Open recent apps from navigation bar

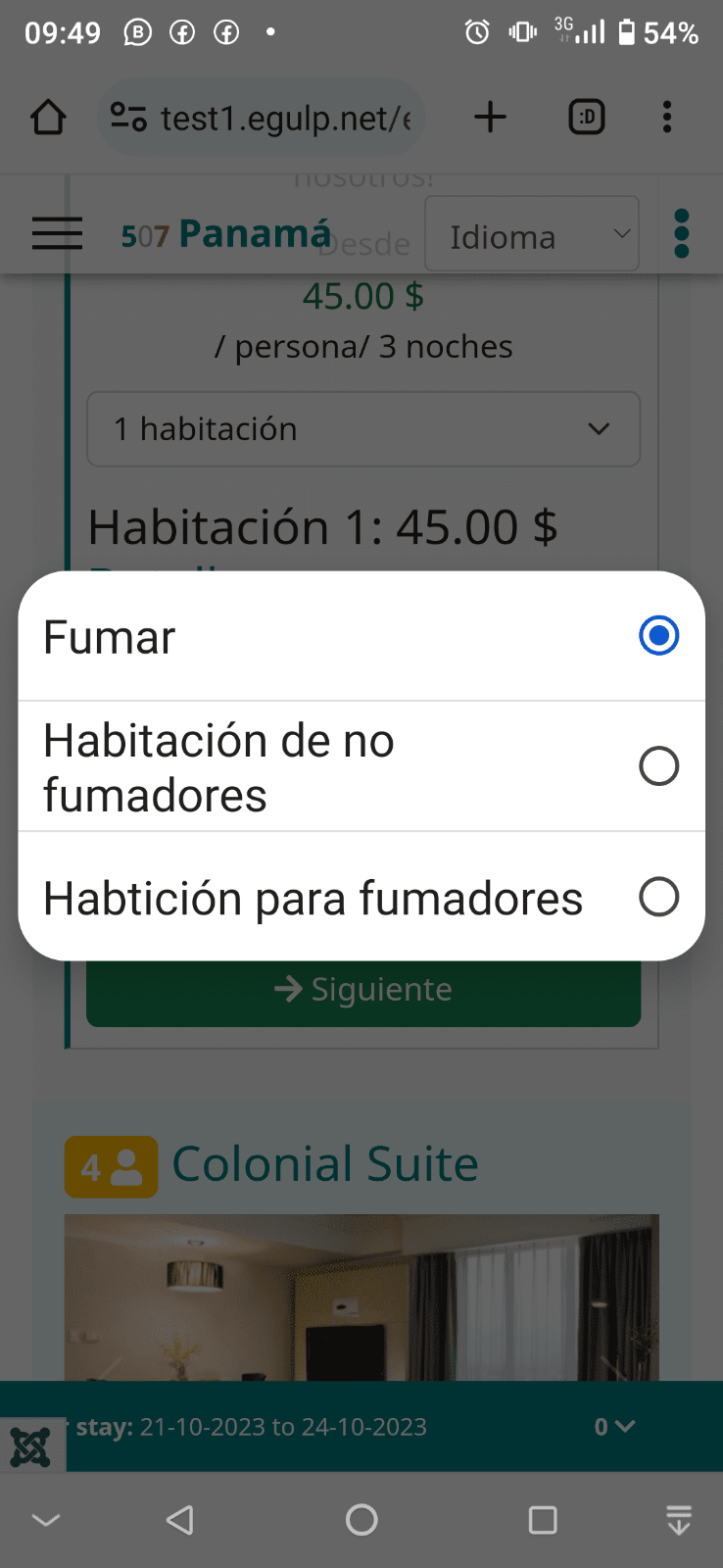tap(543, 1520)
